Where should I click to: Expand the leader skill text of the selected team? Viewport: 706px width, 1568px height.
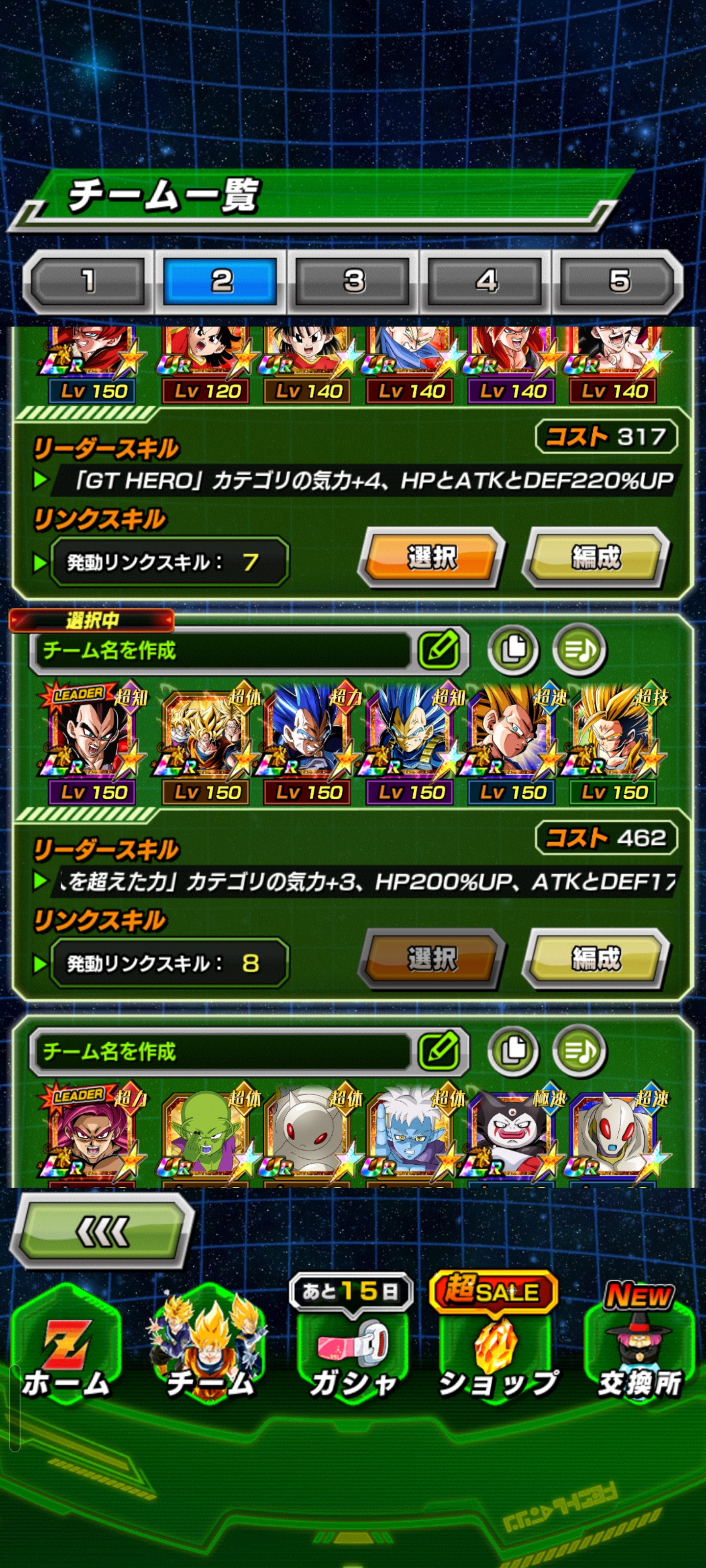pyautogui.click(x=365, y=882)
